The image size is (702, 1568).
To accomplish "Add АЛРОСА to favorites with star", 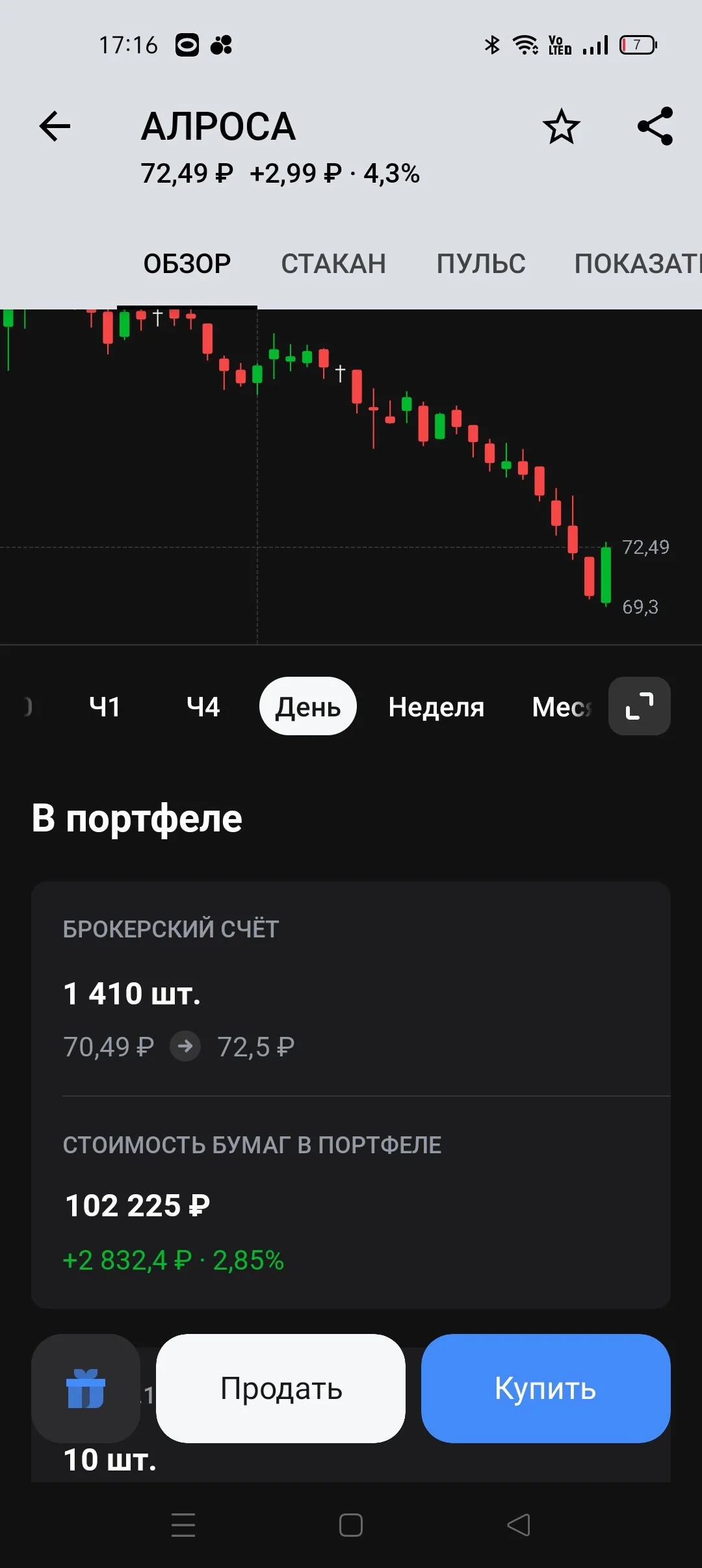I will (561, 126).
